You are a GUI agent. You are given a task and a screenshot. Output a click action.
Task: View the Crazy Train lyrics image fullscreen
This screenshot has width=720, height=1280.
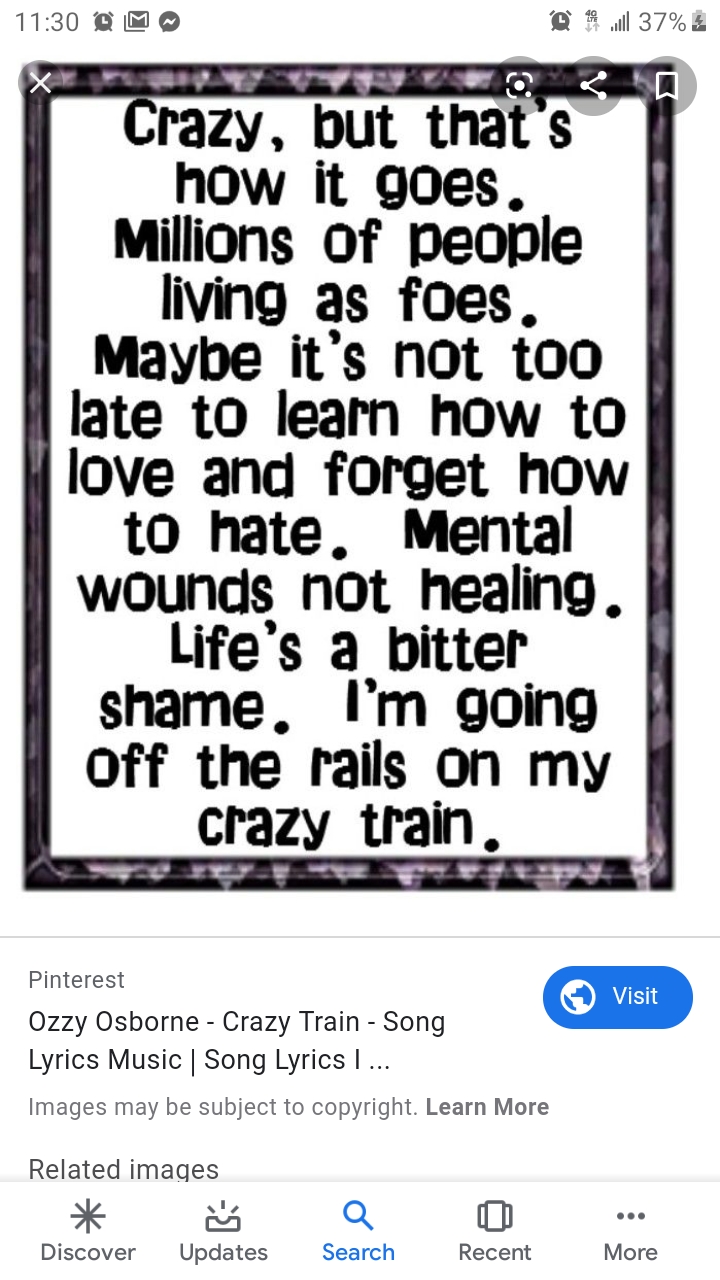(348, 480)
